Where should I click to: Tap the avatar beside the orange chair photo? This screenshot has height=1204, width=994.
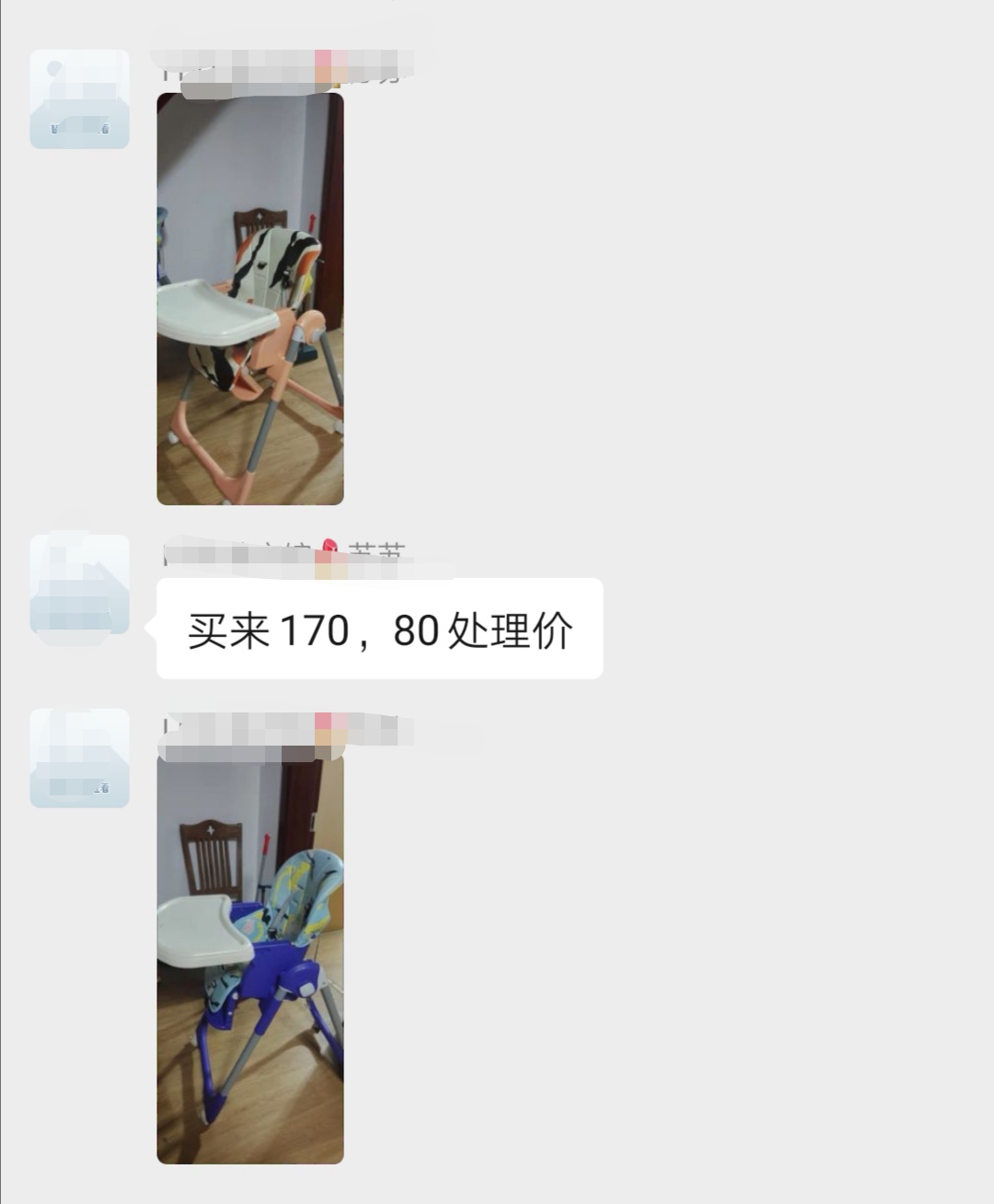pyautogui.click(x=79, y=99)
